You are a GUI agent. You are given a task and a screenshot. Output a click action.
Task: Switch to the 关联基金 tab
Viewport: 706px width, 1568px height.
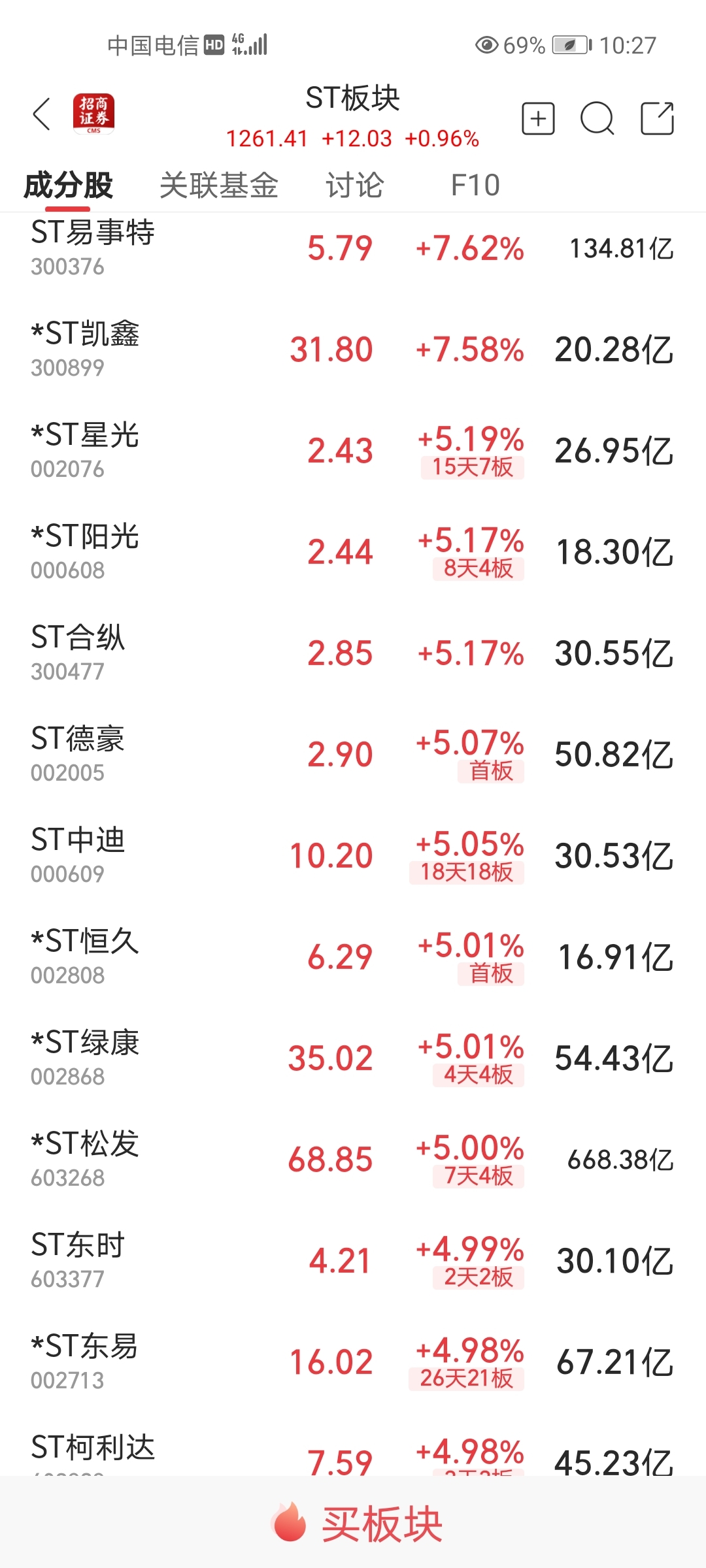(x=219, y=185)
